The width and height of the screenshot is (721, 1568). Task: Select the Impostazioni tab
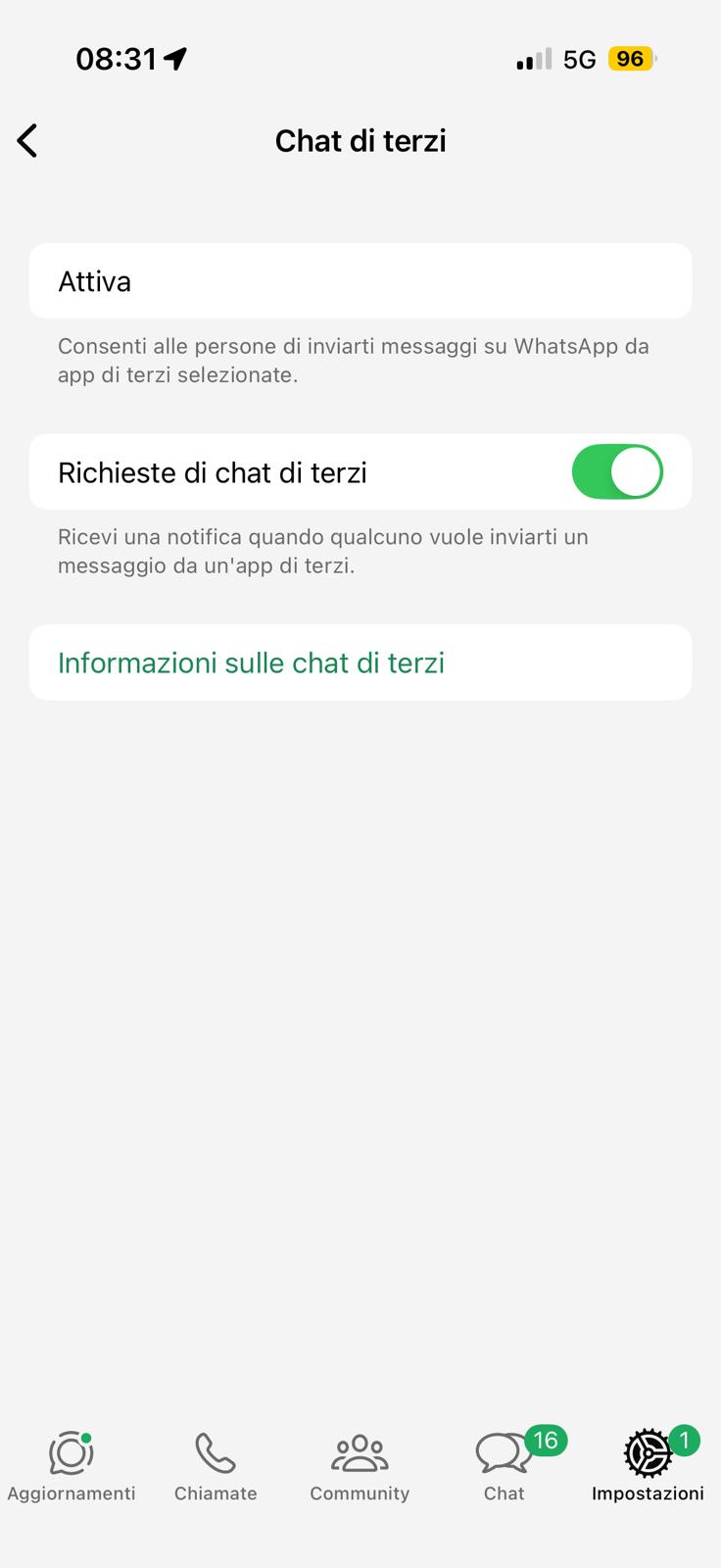coord(648,1466)
